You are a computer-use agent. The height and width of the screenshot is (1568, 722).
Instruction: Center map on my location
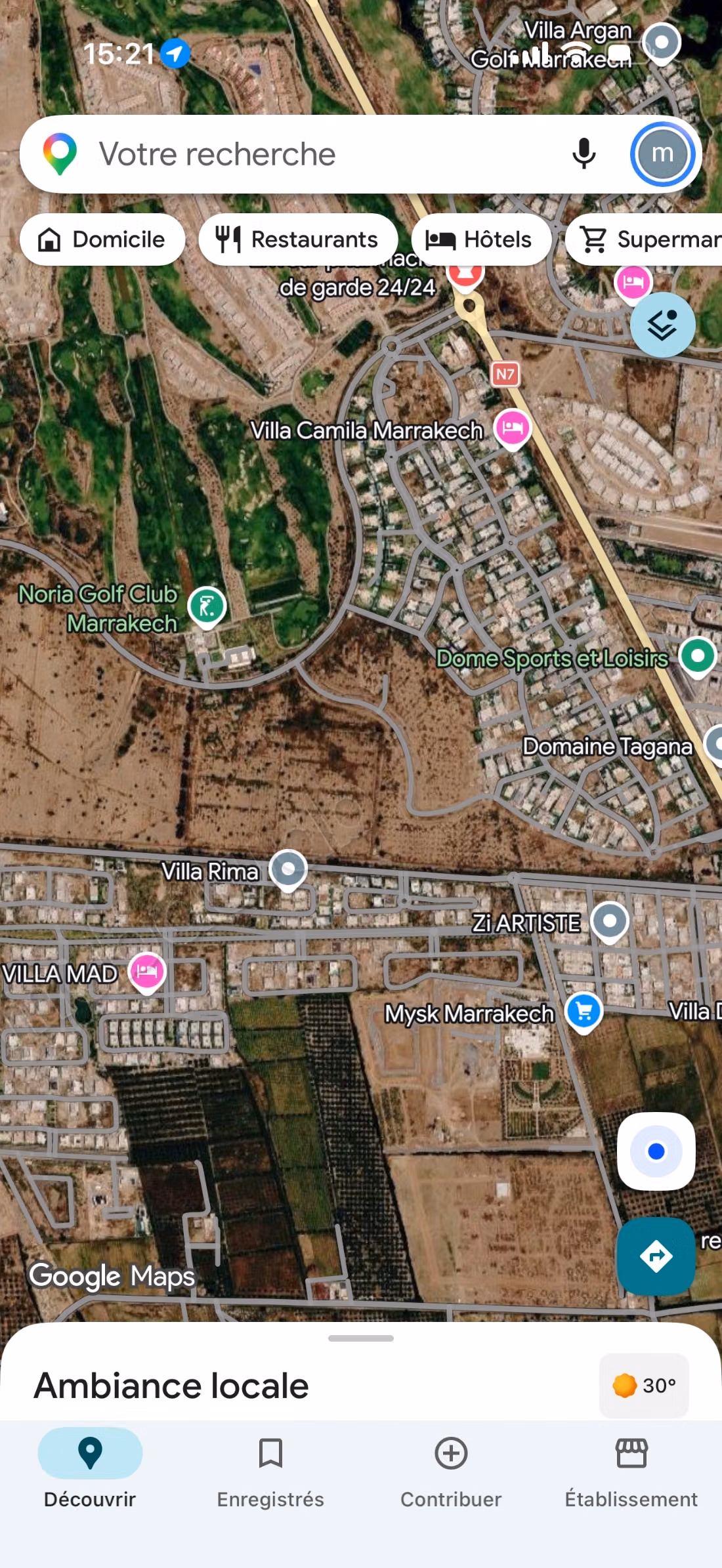point(656,1151)
